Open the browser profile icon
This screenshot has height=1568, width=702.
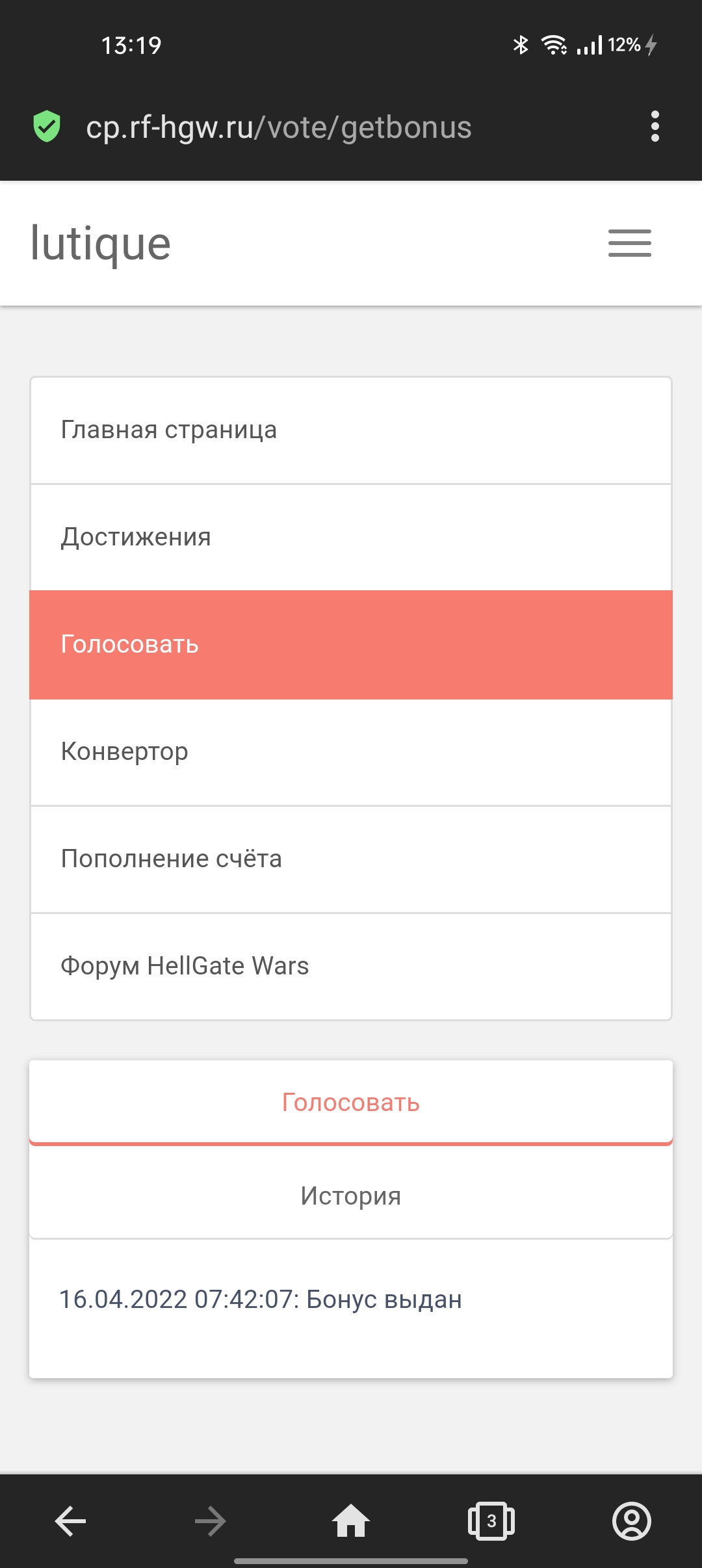point(632,1521)
